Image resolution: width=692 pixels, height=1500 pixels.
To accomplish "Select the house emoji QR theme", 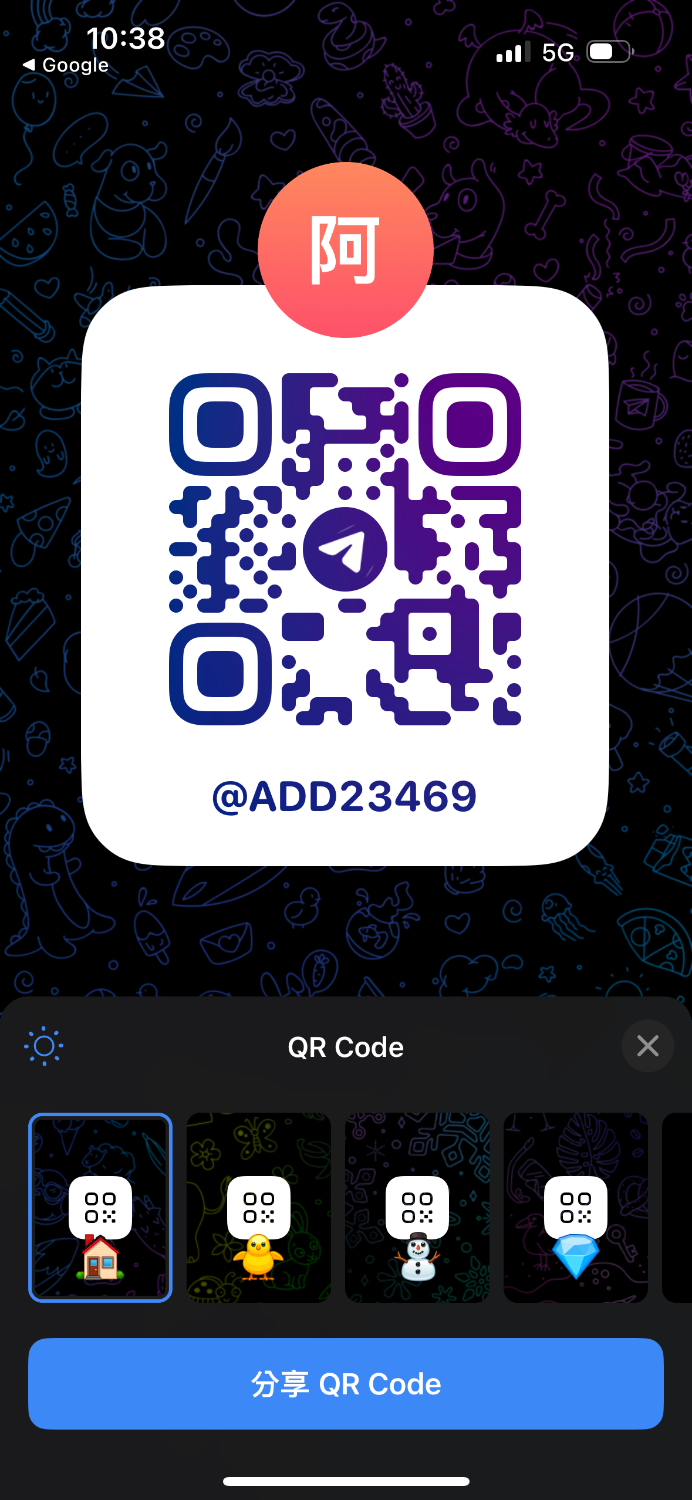I will point(100,1208).
